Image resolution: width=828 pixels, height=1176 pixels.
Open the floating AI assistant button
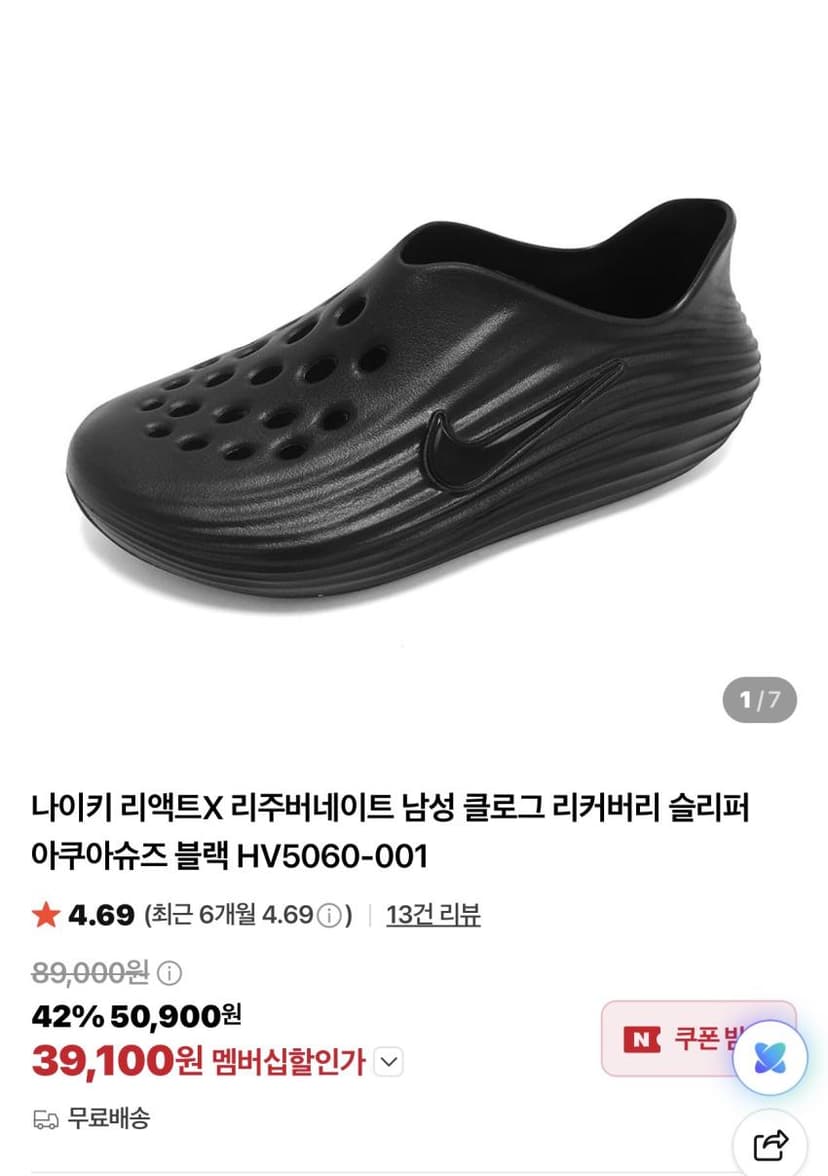[x=770, y=1058]
